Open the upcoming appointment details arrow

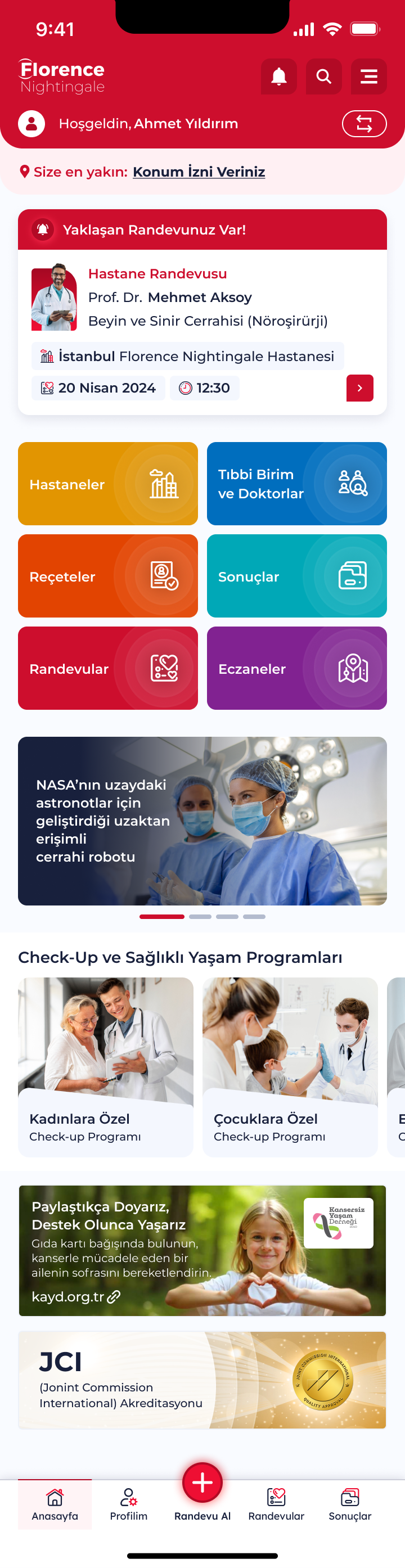tap(359, 389)
